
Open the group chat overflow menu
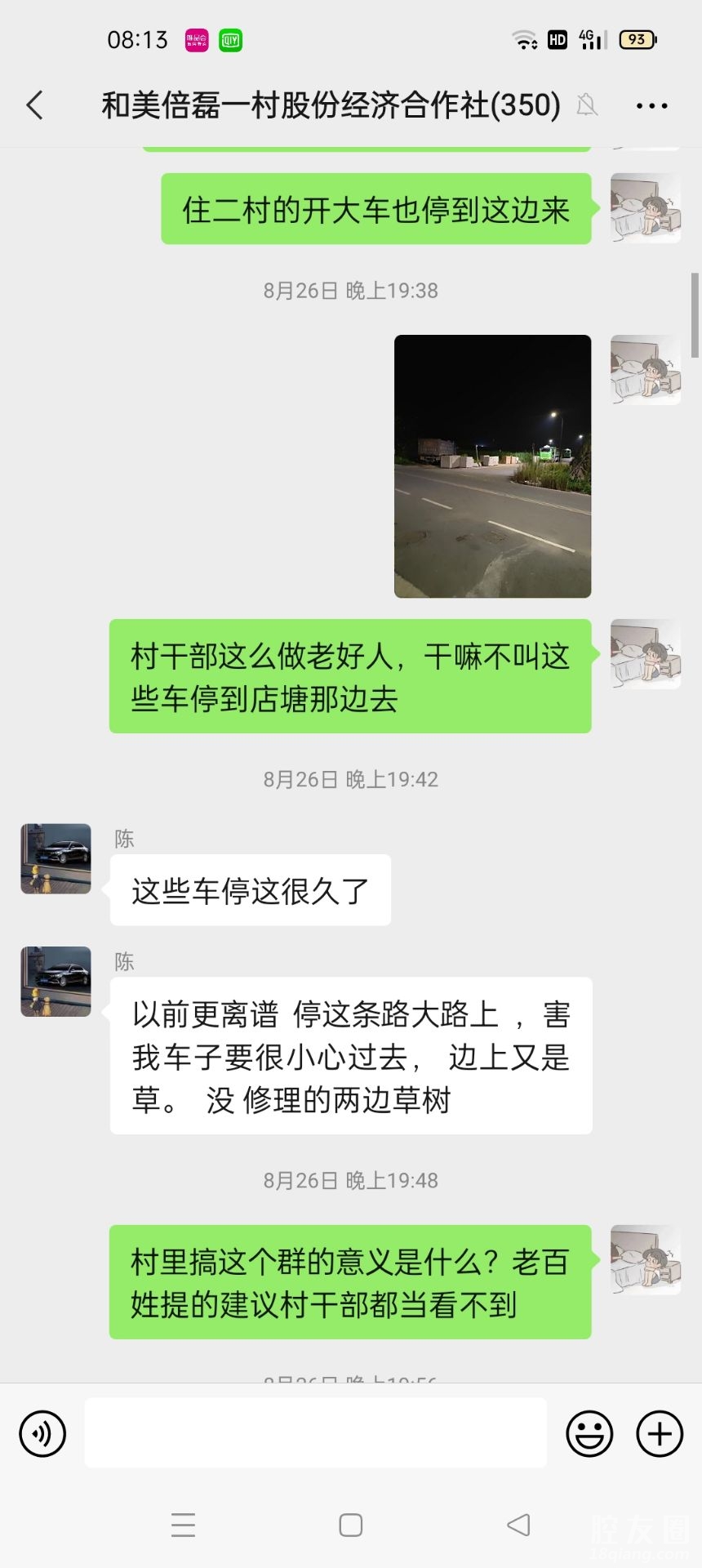[651, 106]
